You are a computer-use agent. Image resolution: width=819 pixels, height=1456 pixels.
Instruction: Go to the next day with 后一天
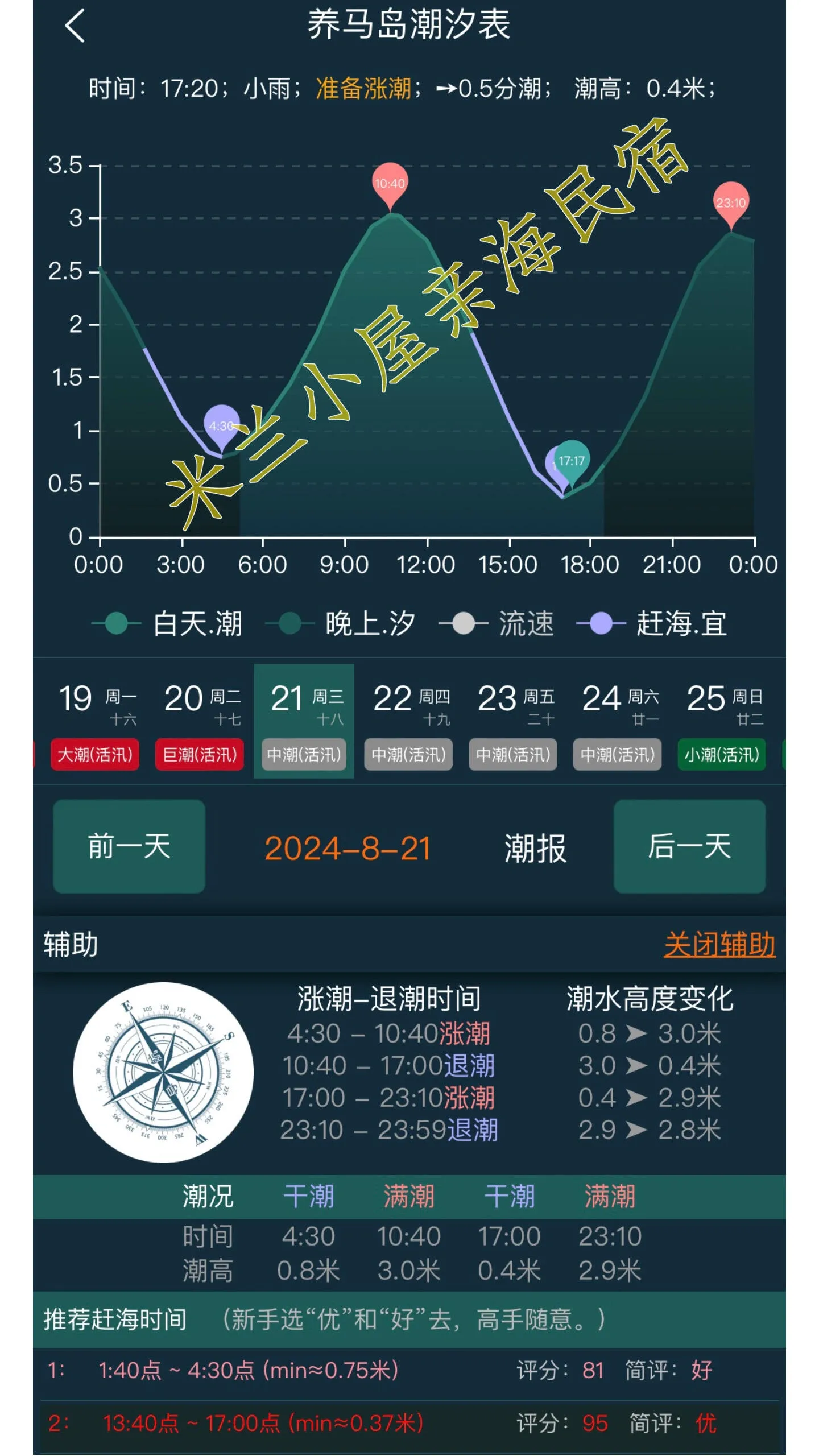coord(689,846)
